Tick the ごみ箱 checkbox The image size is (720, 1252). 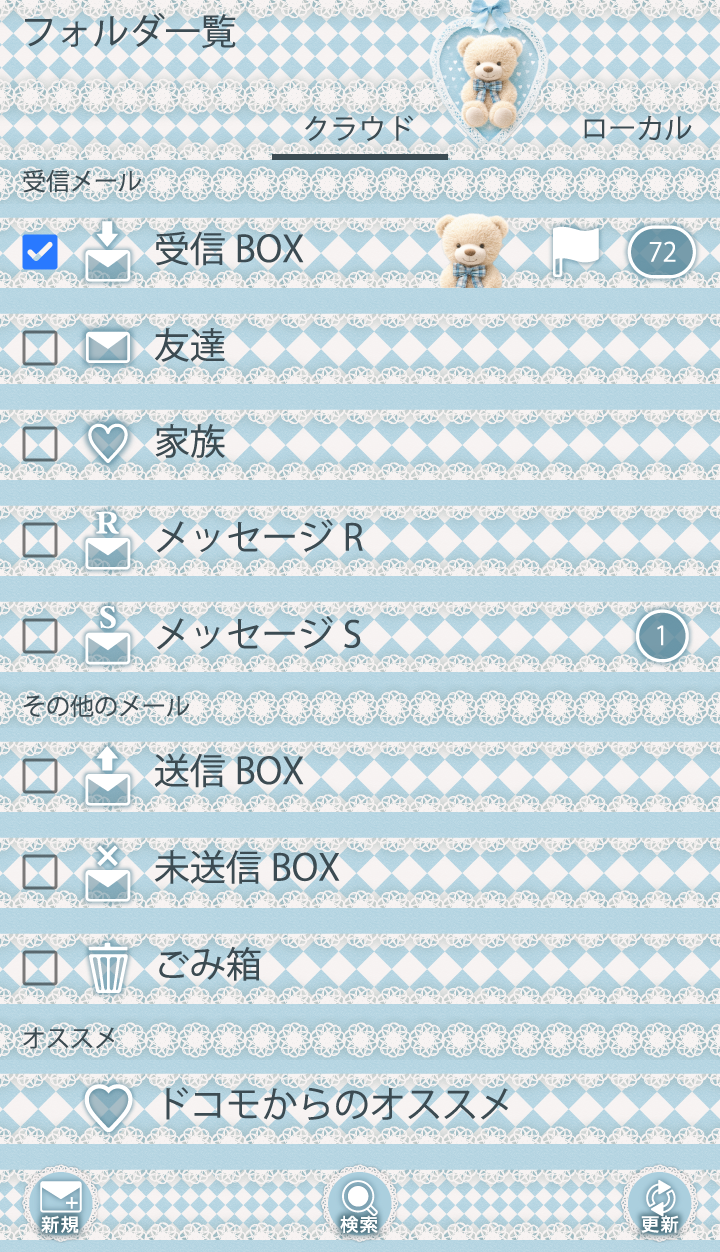[x=40, y=967]
